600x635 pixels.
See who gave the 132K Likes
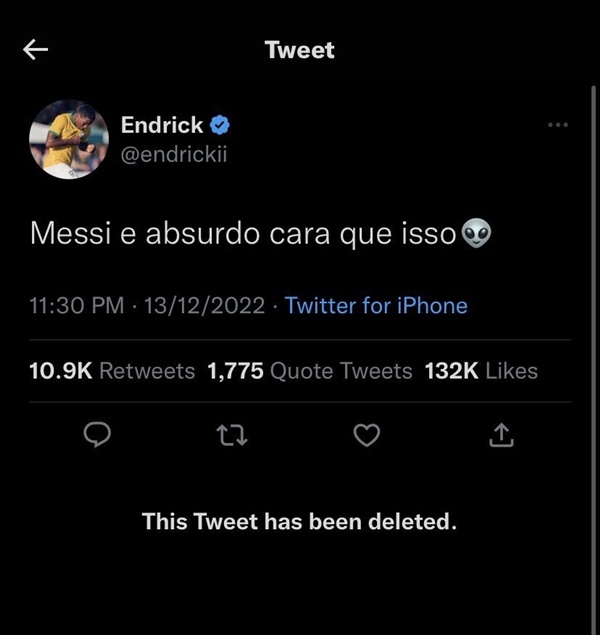click(x=481, y=371)
